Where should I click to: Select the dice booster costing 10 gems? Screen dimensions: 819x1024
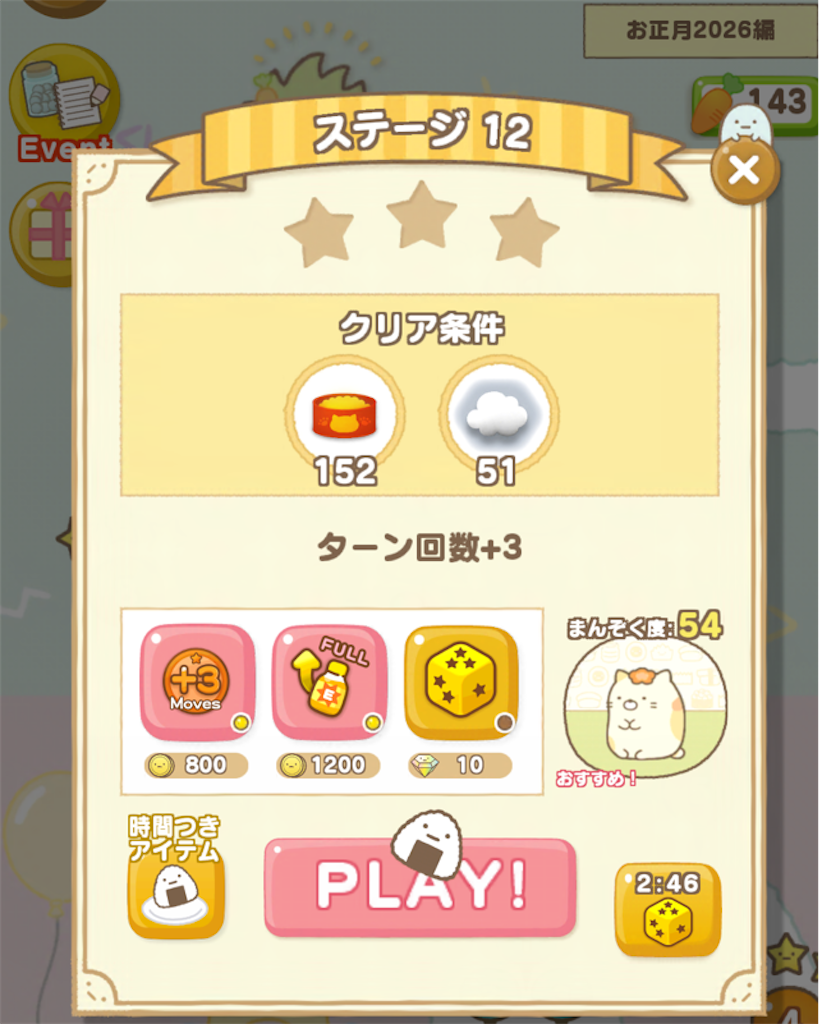tap(461, 681)
